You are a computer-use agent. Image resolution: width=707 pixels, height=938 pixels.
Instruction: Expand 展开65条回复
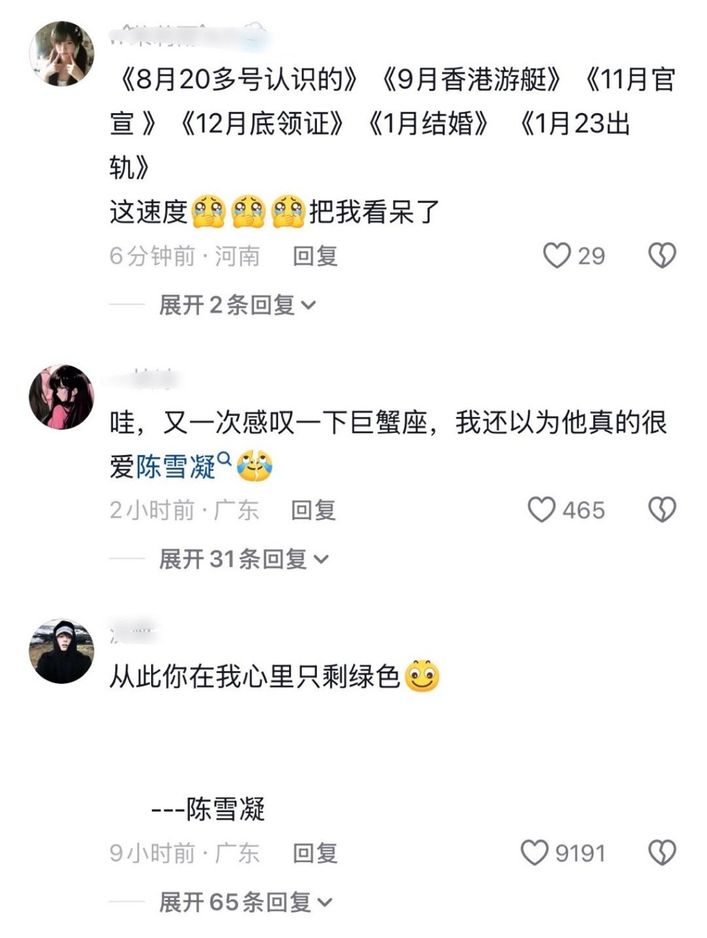(x=244, y=901)
